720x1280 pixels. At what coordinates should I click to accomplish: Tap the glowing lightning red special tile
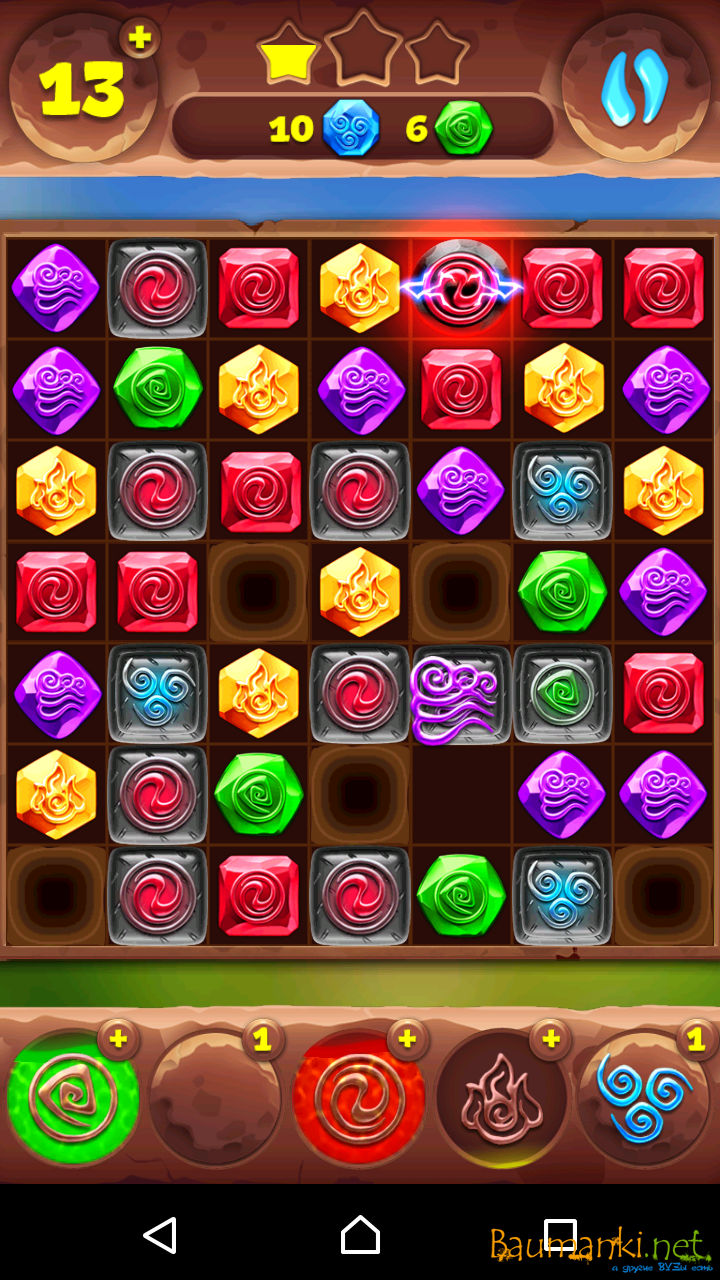click(x=461, y=288)
